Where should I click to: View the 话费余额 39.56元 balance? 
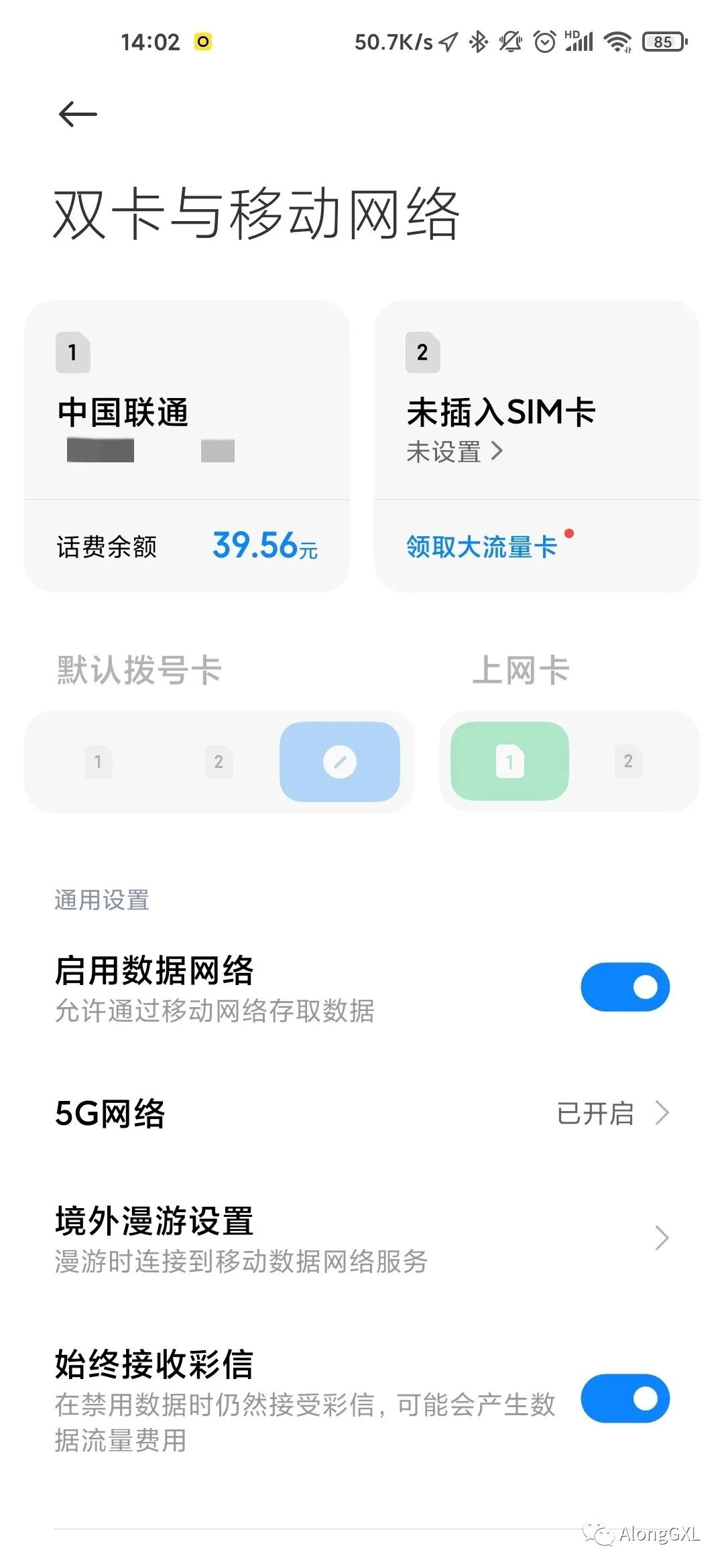(187, 546)
